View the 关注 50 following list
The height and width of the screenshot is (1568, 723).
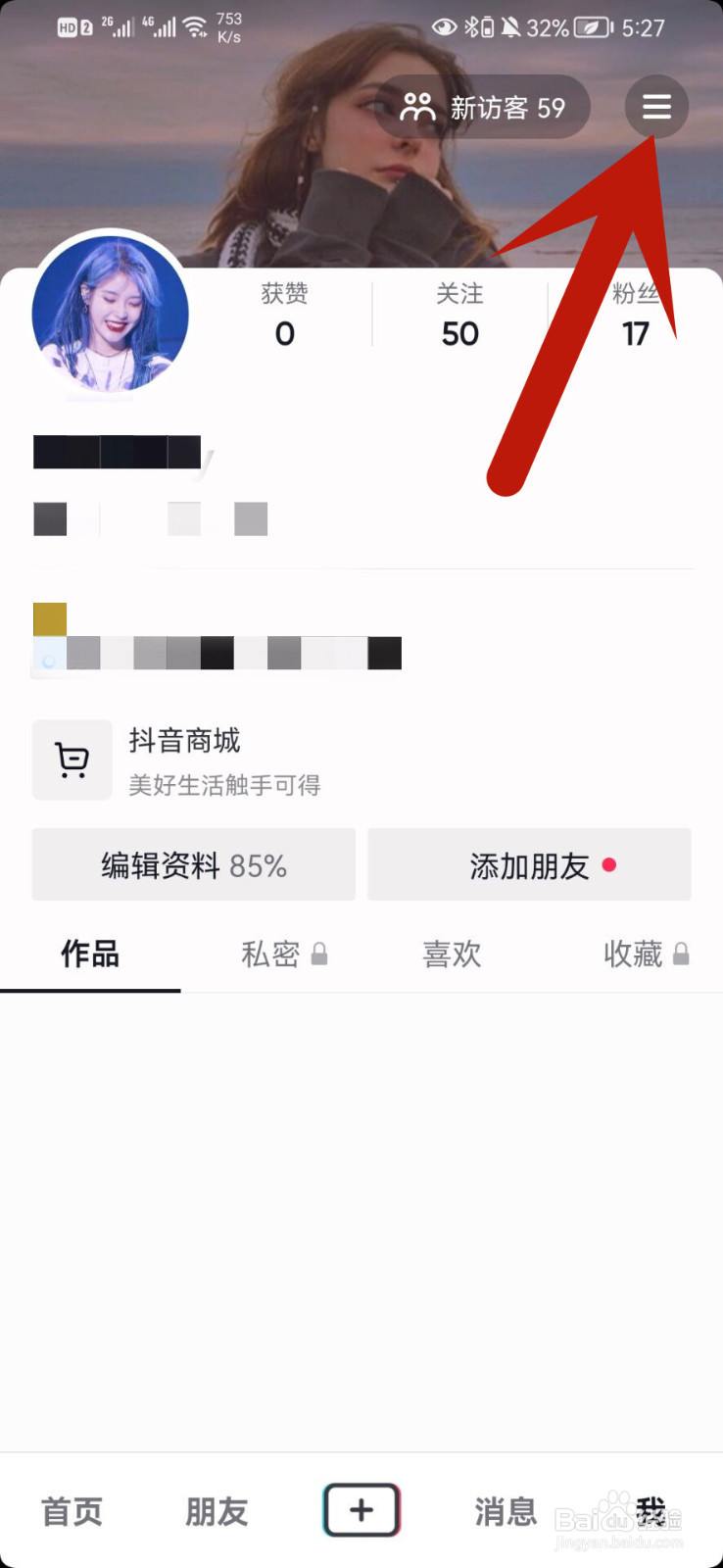pyautogui.click(x=459, y=314)
